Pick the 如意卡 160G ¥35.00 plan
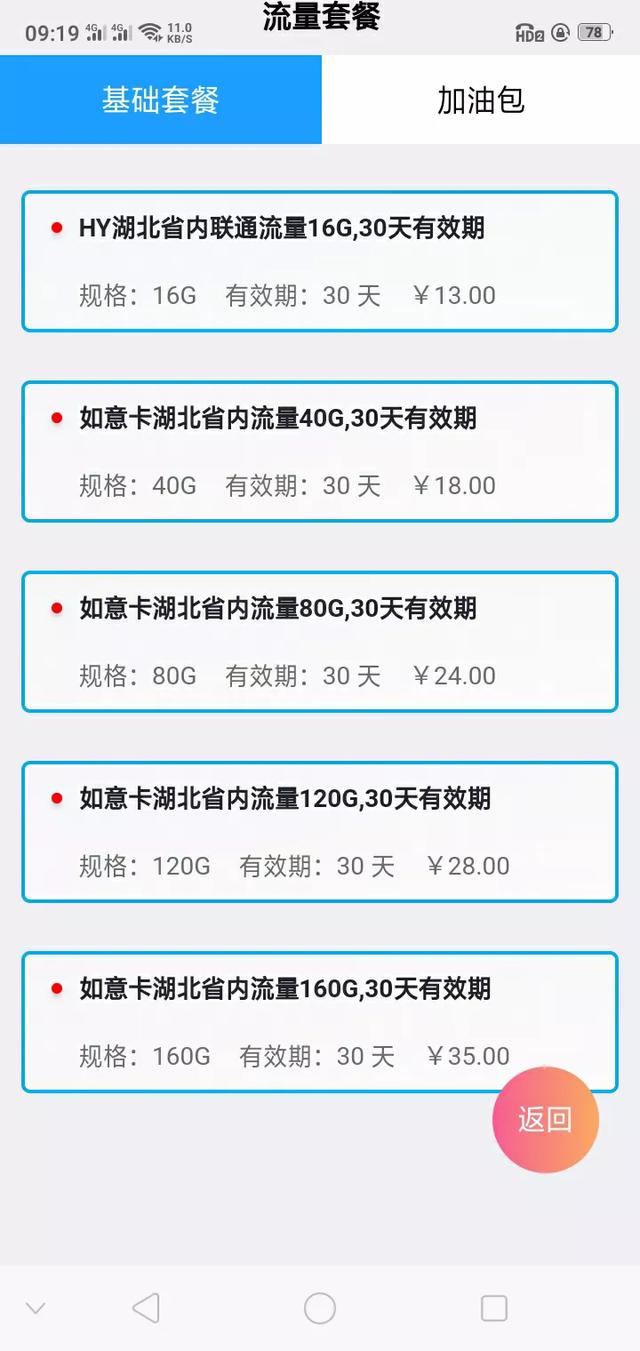This screenshot has width=640, height=1351. (x=320, y=1022)
